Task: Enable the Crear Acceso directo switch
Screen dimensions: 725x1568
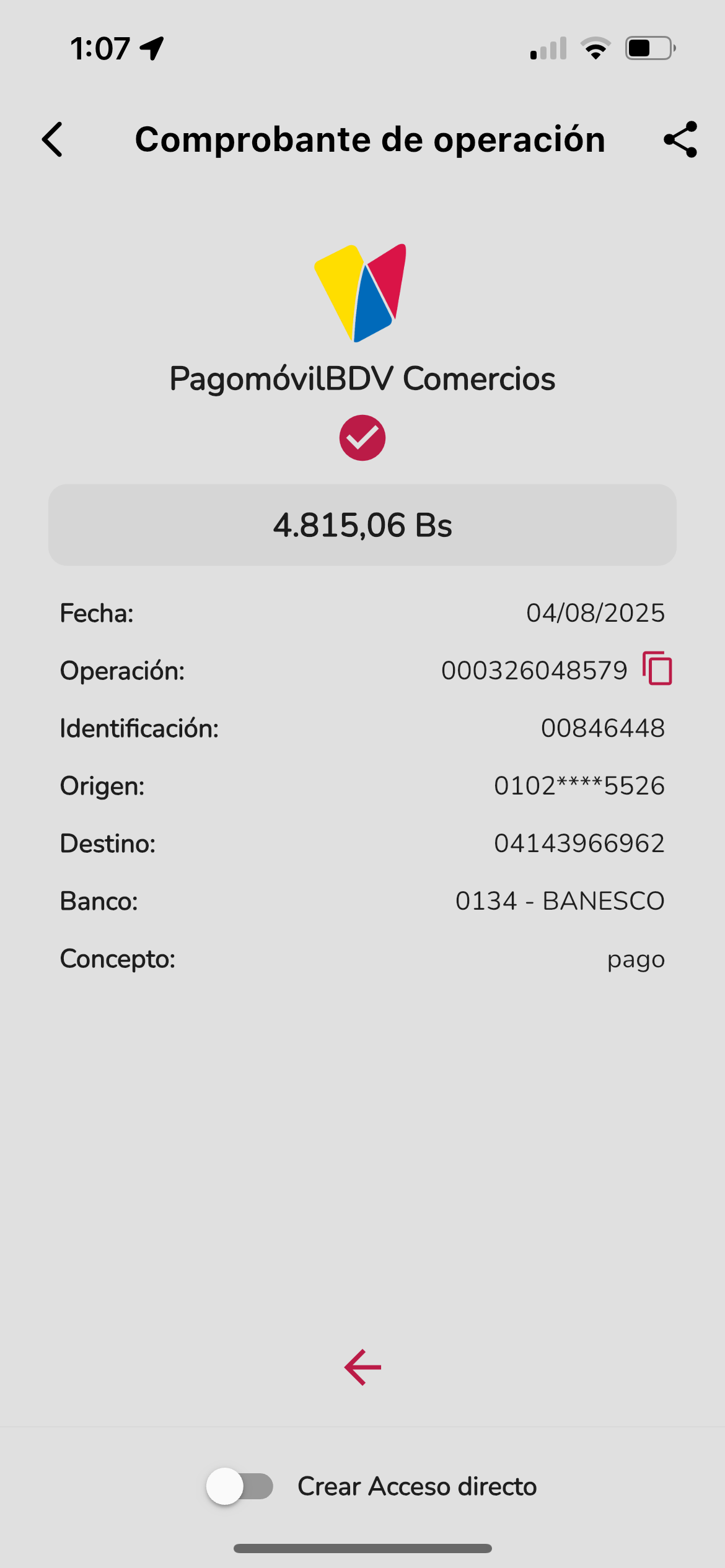Action: click(x=240, y=1486)
